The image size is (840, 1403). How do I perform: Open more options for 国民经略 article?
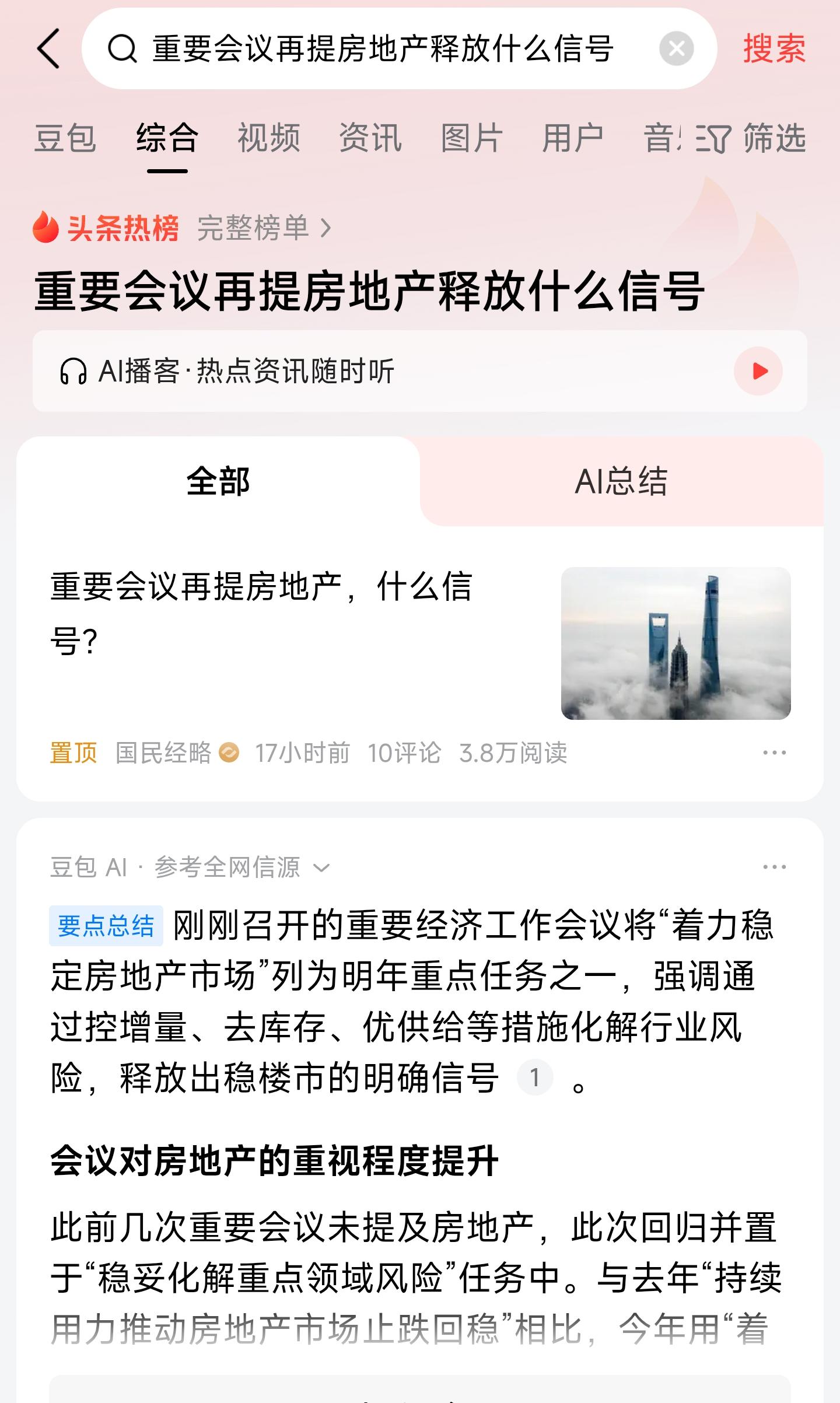click(774, 753)
